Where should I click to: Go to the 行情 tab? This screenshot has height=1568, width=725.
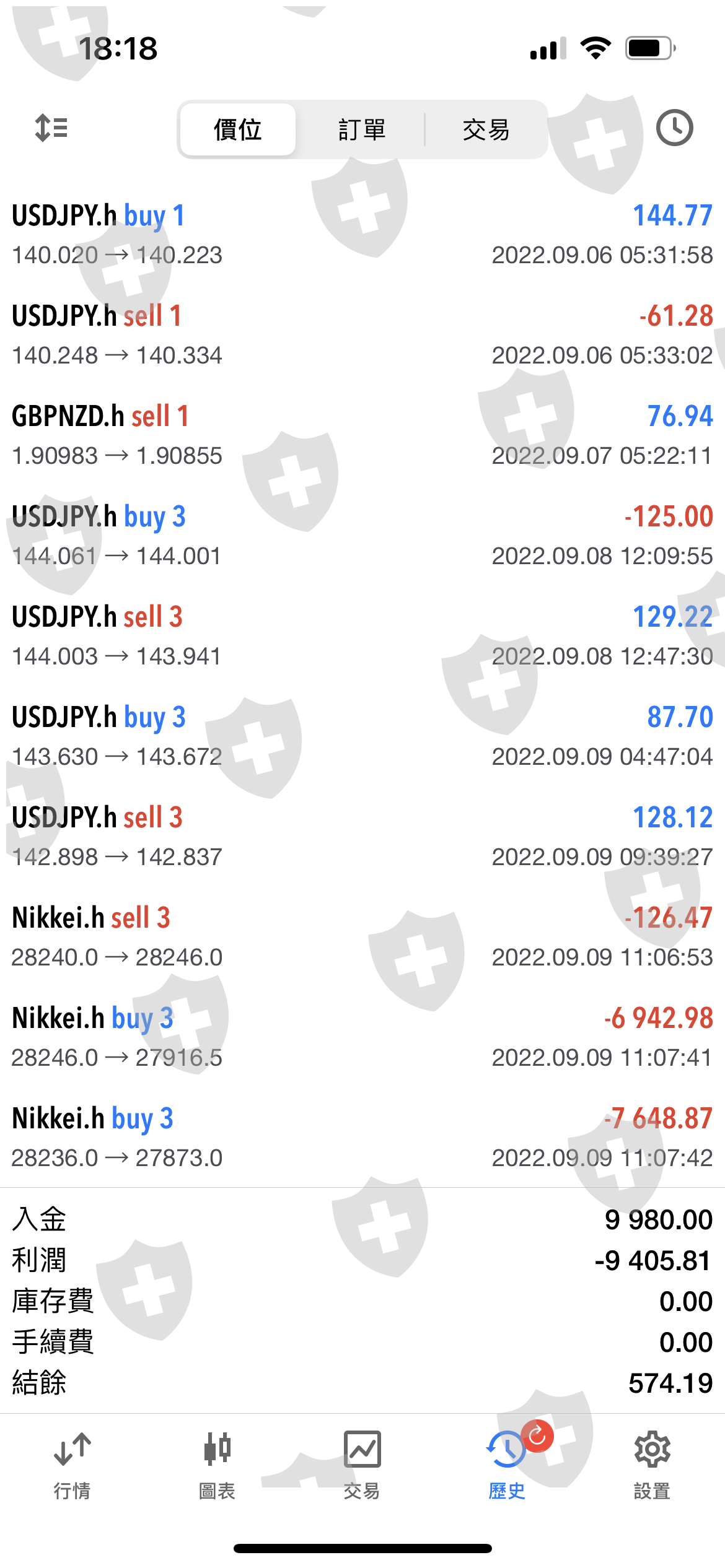pyautogui.click(x=72, y=1465)
